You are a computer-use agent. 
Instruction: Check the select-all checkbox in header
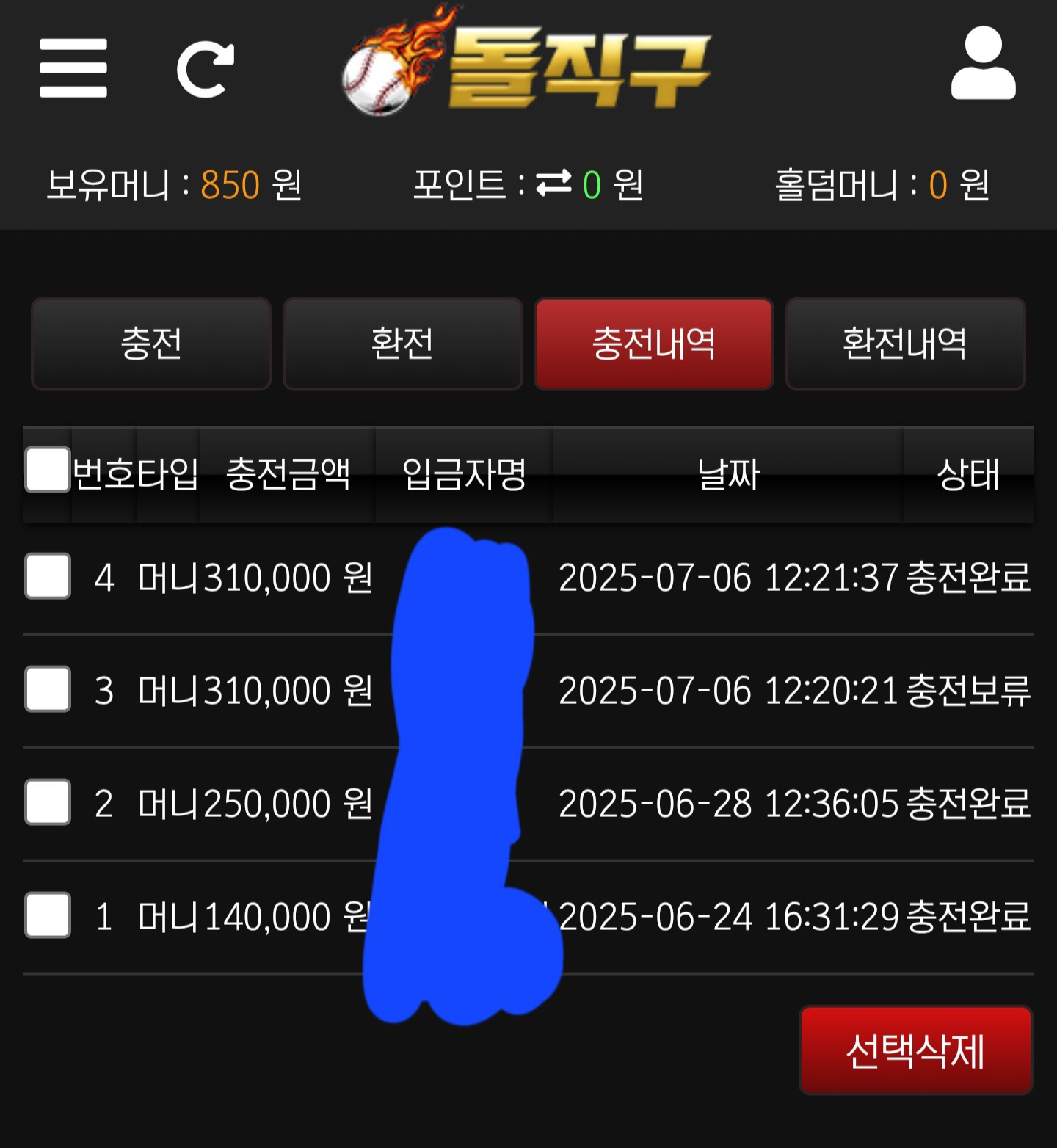tap(48, 470)
